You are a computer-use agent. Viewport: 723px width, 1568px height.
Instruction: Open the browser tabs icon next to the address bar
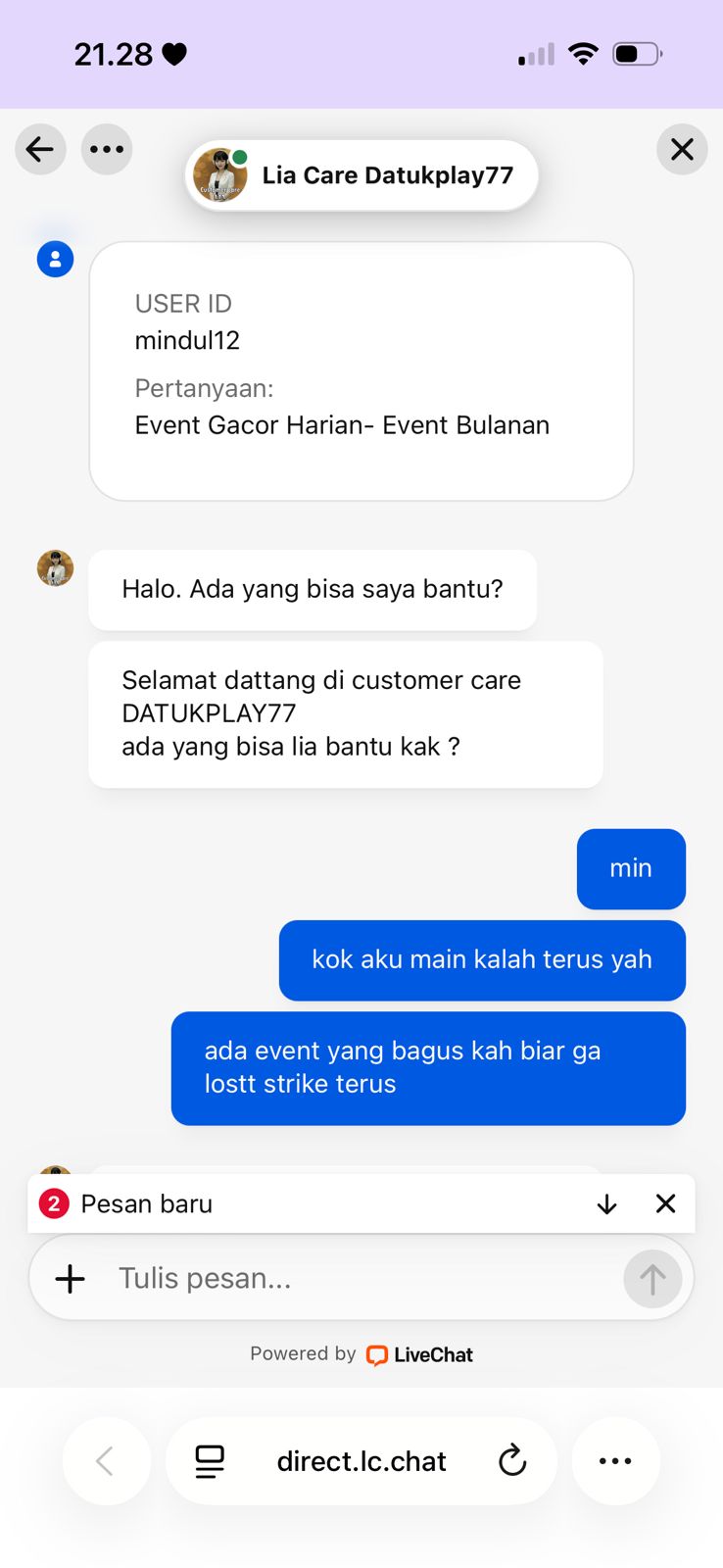coord(209,1461)
